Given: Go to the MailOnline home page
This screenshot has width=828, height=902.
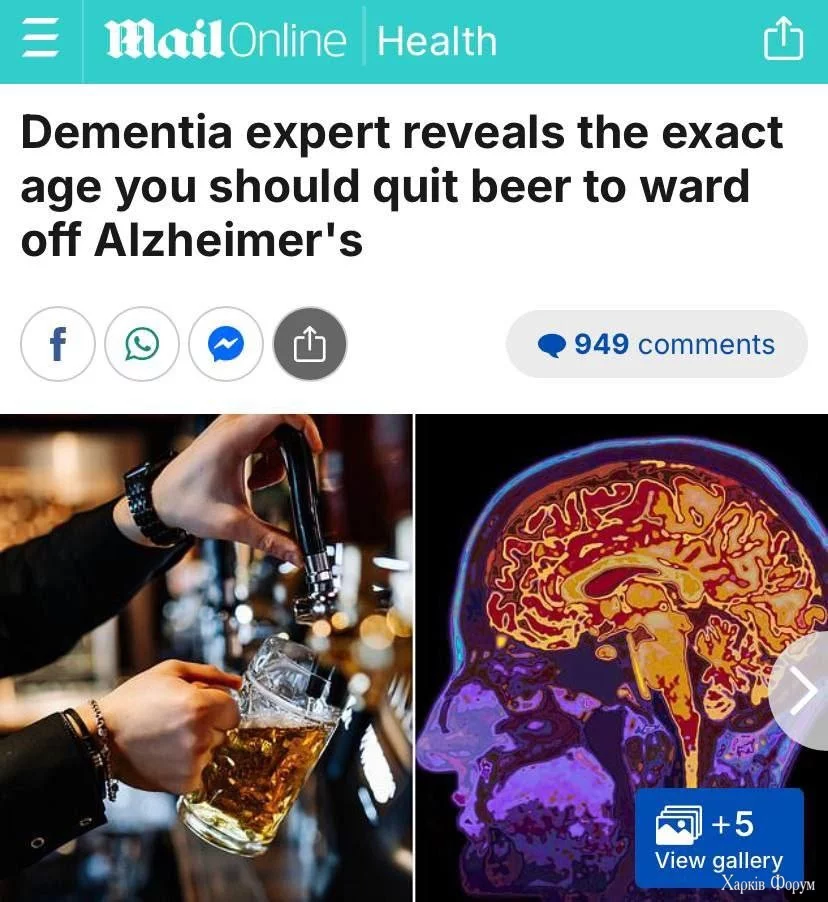Looking at the screenshot, I should coord(226,41).
